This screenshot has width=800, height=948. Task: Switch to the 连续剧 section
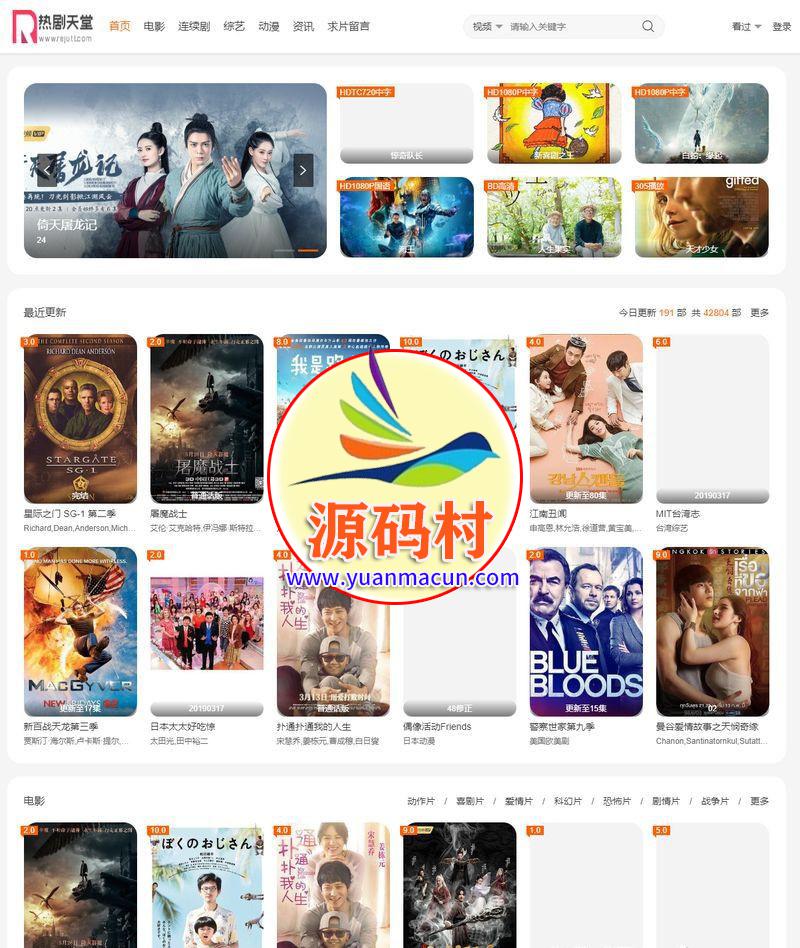pyautogui.click(x=194, y=26)
